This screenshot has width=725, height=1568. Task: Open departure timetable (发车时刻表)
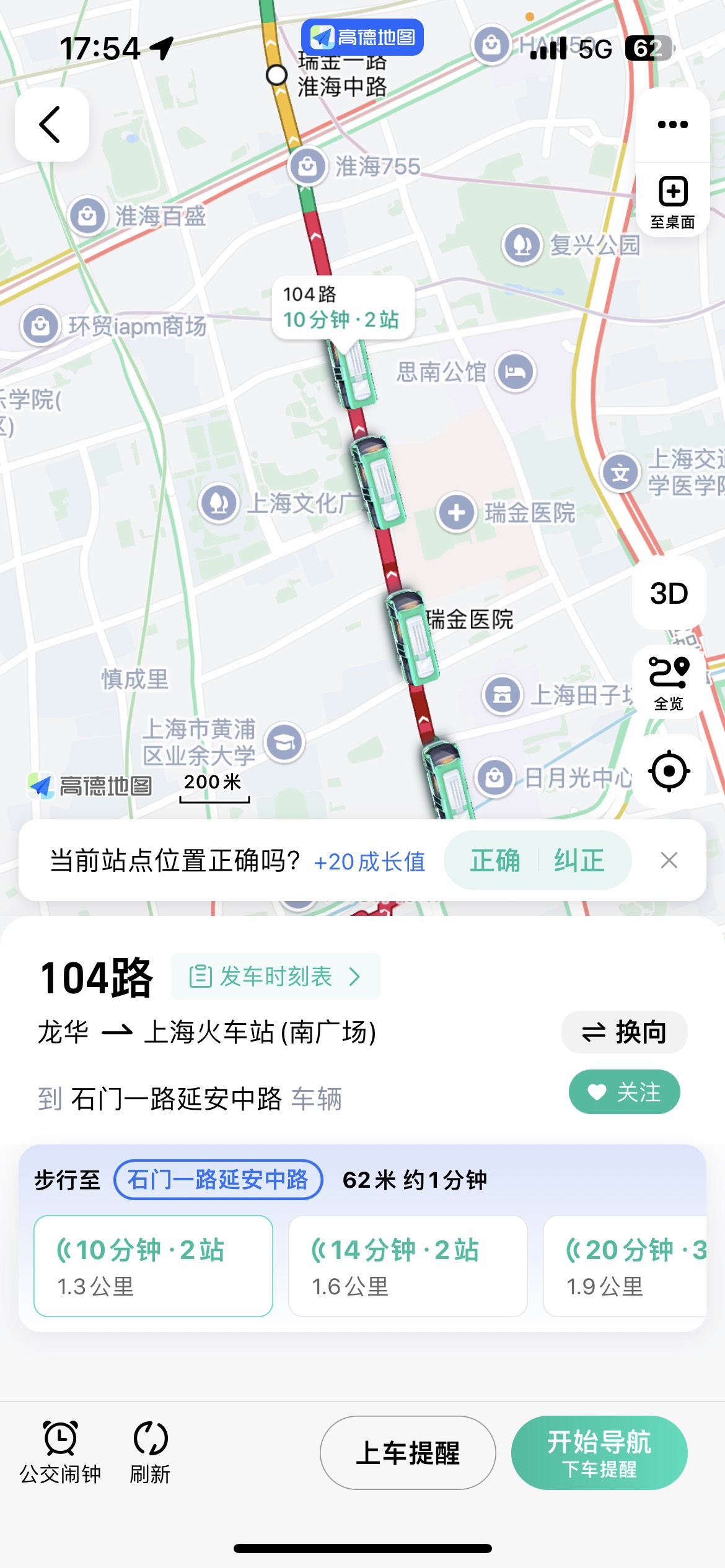click(x=276, y=977)
